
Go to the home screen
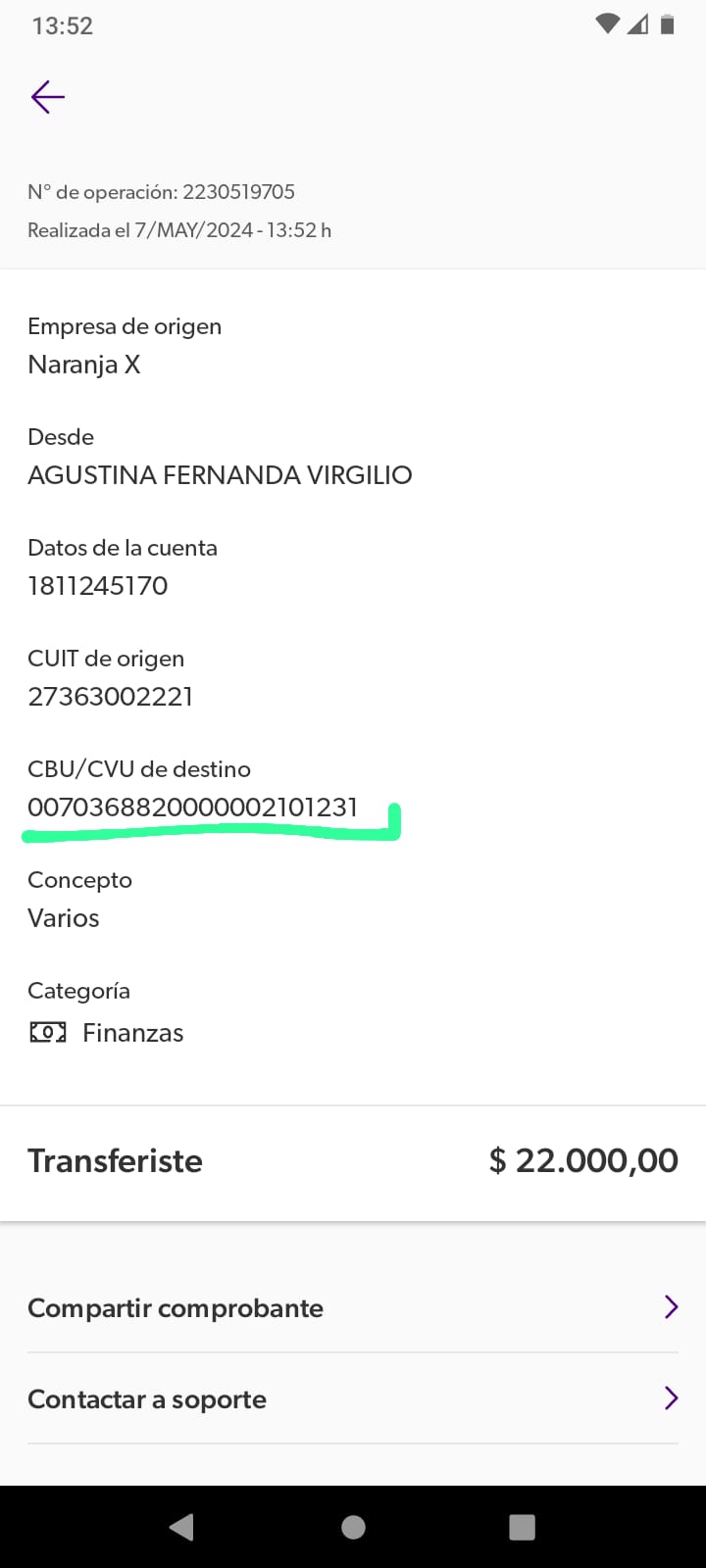click(353, 1527)
